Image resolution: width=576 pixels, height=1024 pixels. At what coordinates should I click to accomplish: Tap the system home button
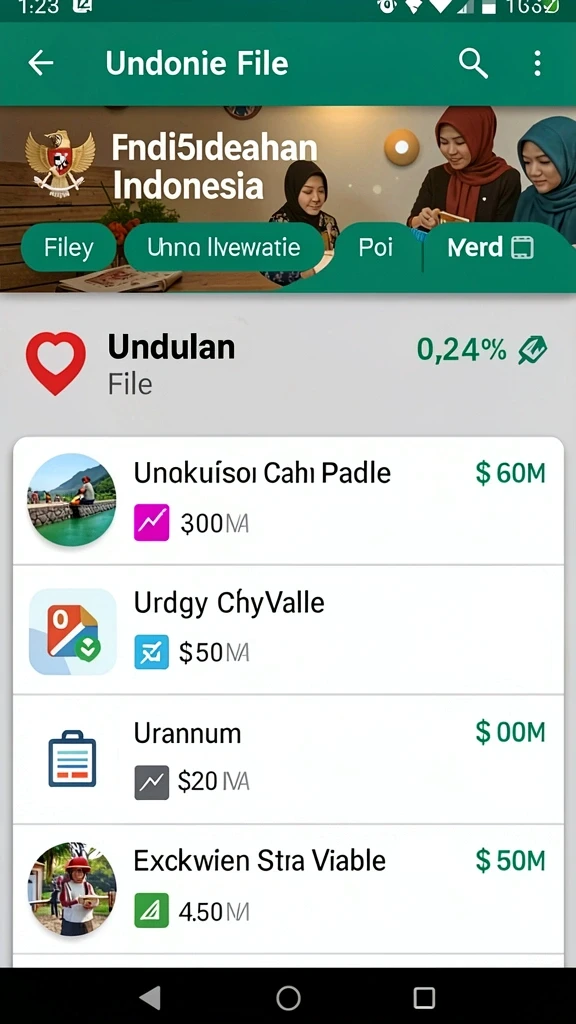tap(288, 998)
